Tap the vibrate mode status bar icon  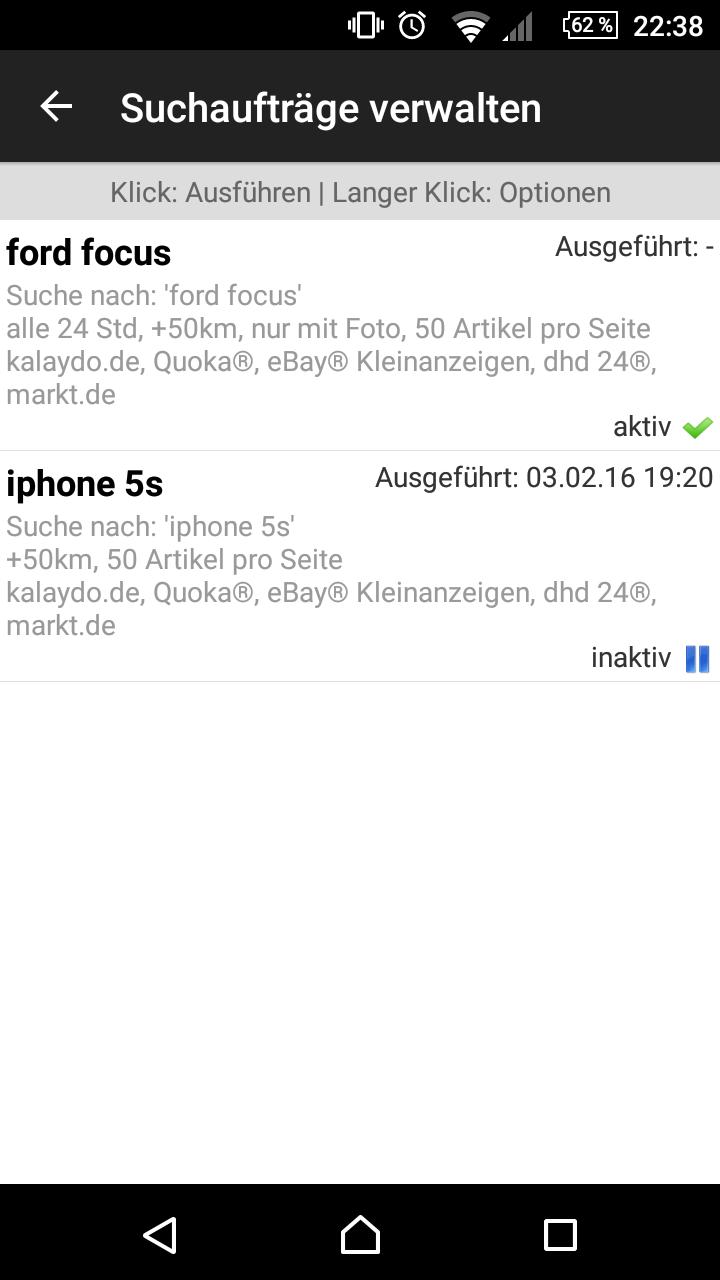[364, 26]
